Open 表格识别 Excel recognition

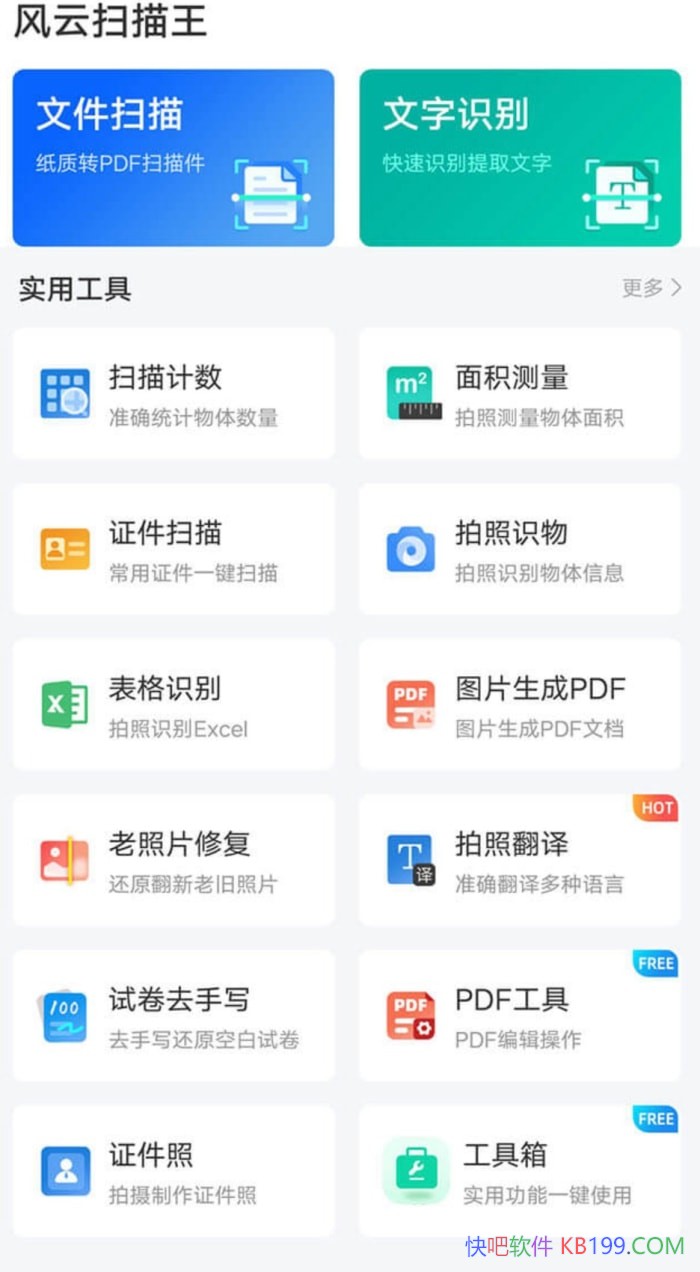click(173, 704)
